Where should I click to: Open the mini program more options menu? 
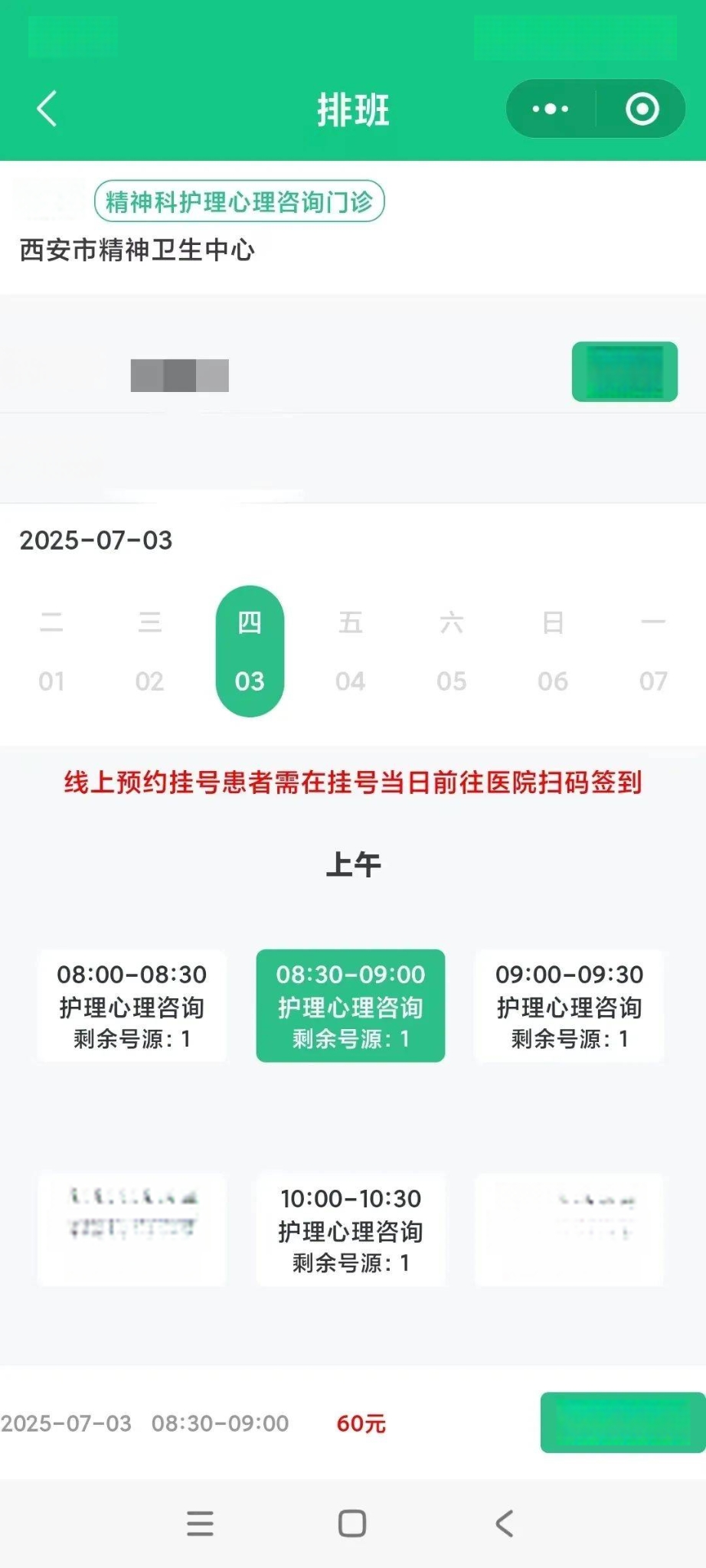coord(551,109)
